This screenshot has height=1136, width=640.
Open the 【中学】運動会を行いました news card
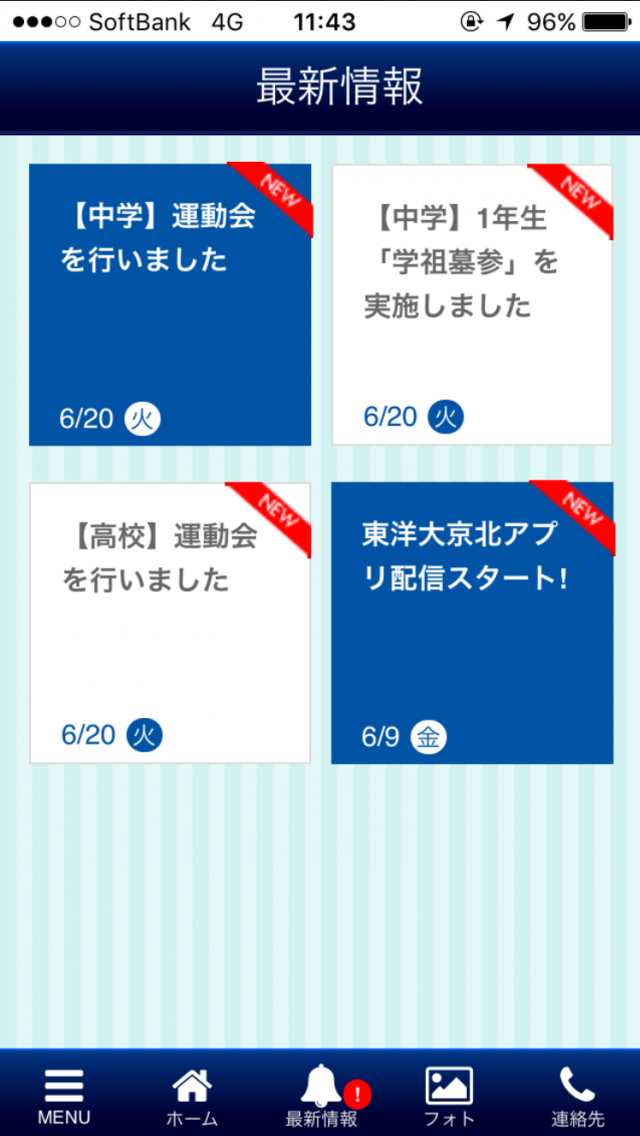pyautogui.click(x=170, y=305)
